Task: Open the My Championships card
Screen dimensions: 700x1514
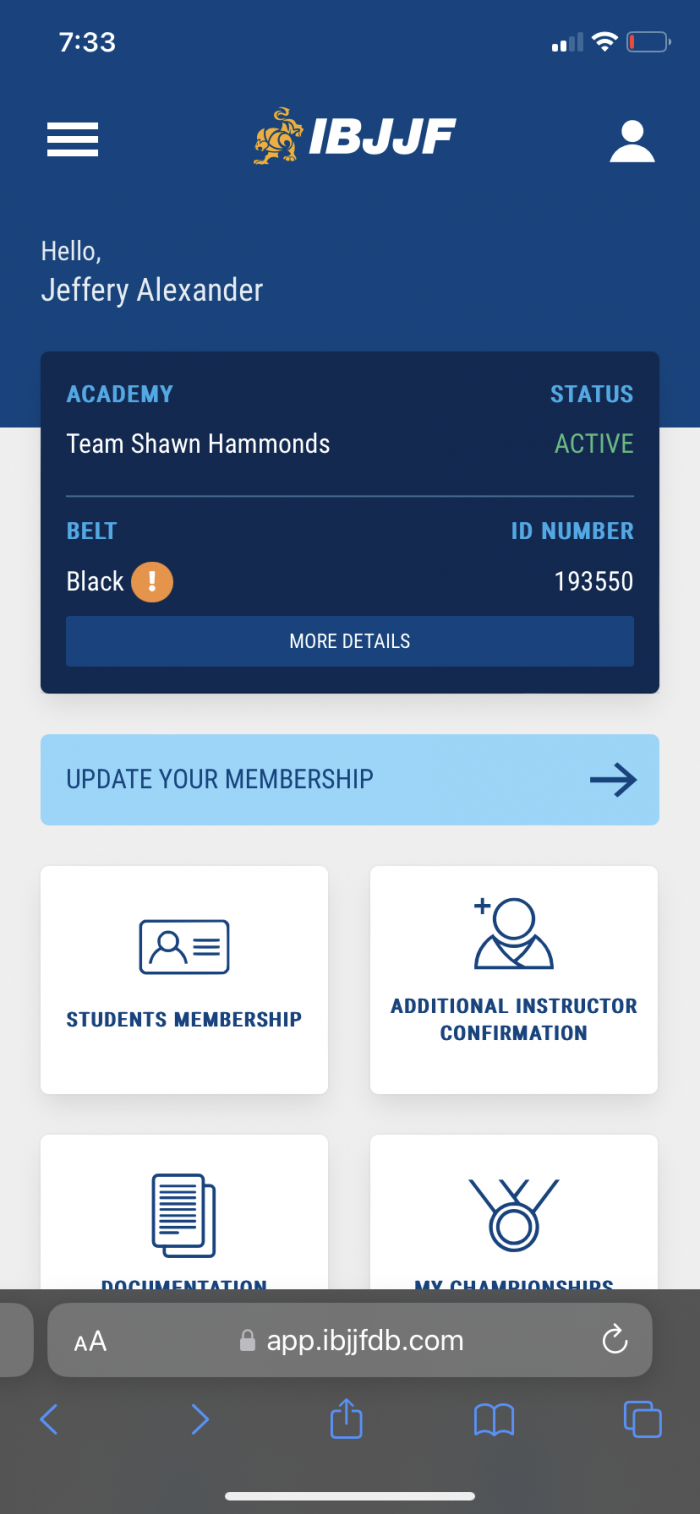Action: point(514,1212)
